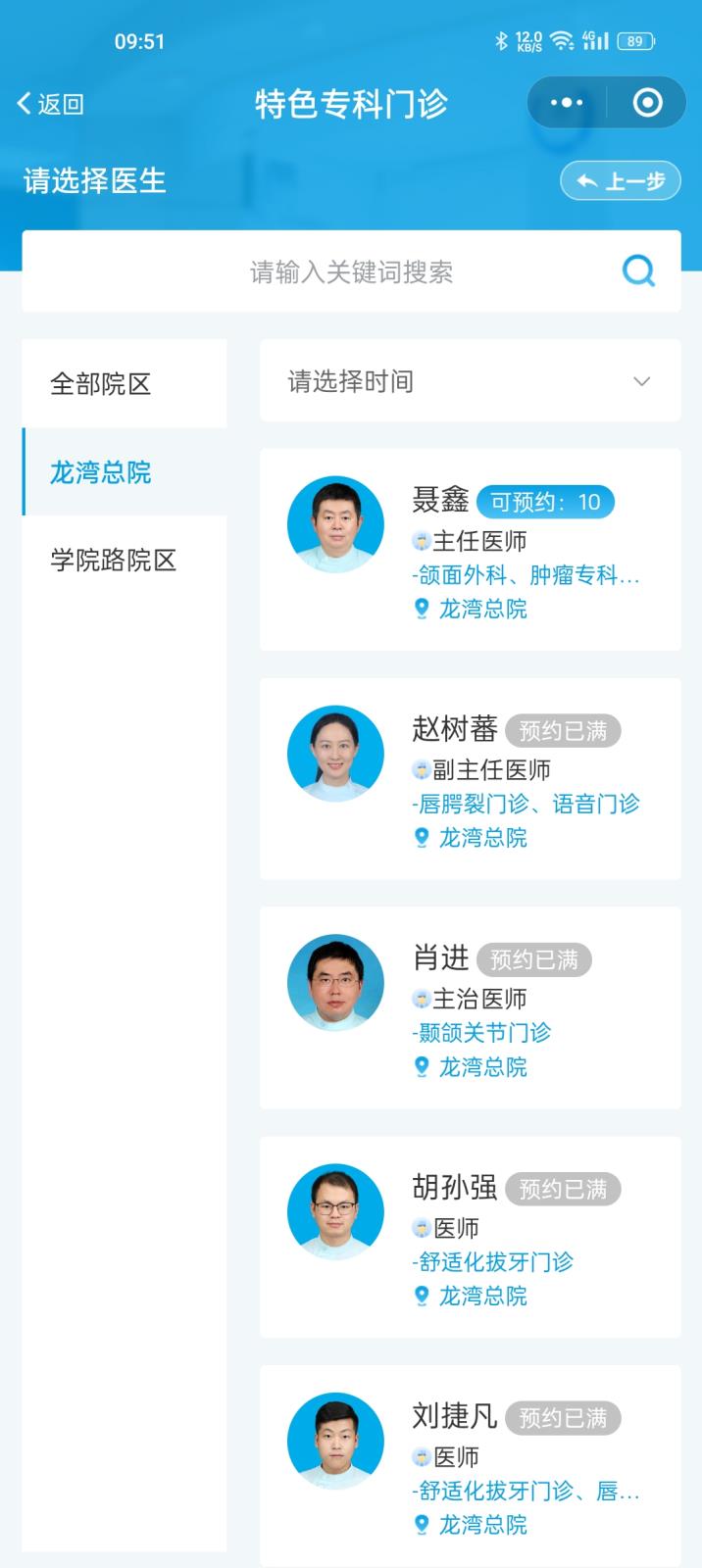Close the mini program with the circle icon
The image size is (702, 1568).
point(647,103)
